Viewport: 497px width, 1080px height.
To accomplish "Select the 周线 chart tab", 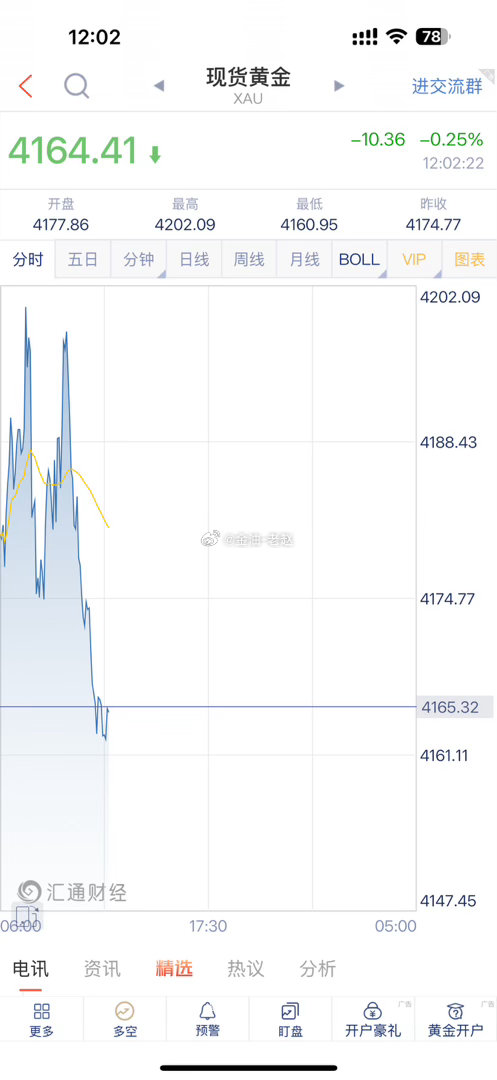I will click(x=248, y=259).
